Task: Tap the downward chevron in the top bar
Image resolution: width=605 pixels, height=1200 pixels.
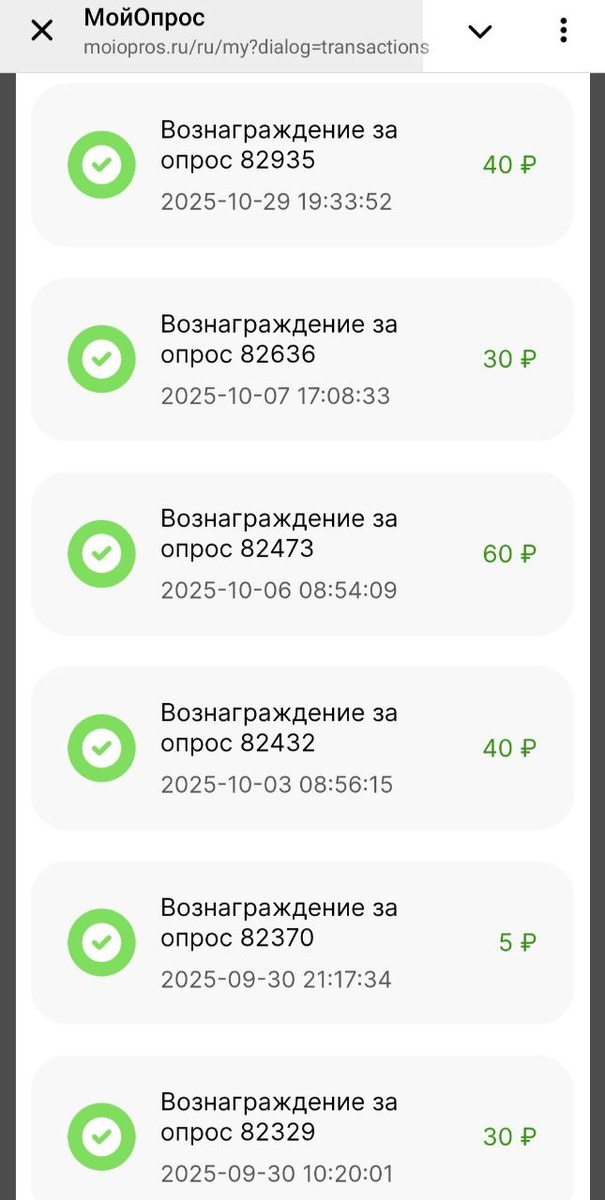Action: [x=480, y=31]
